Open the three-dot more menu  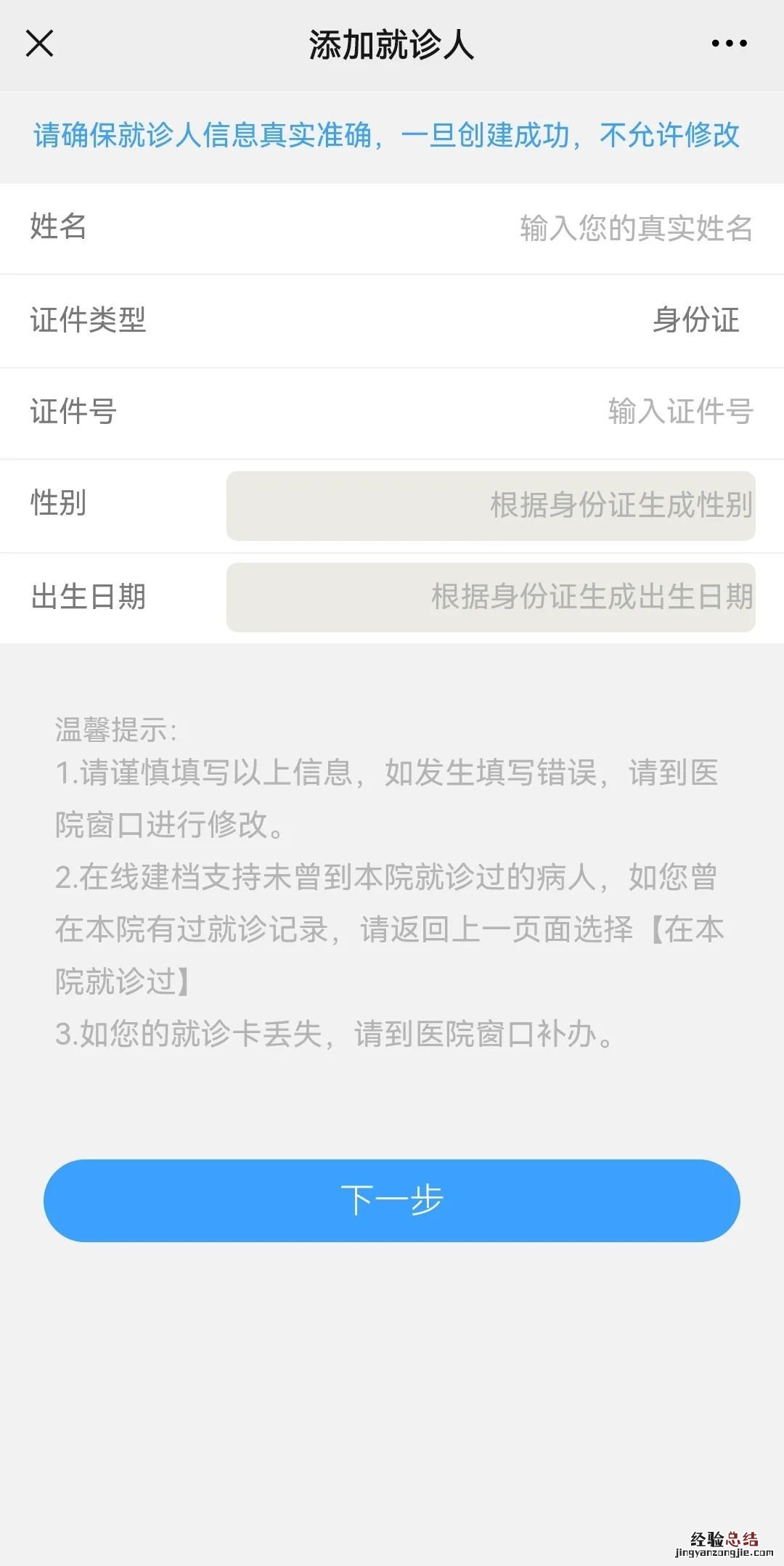tap(729, 44)
